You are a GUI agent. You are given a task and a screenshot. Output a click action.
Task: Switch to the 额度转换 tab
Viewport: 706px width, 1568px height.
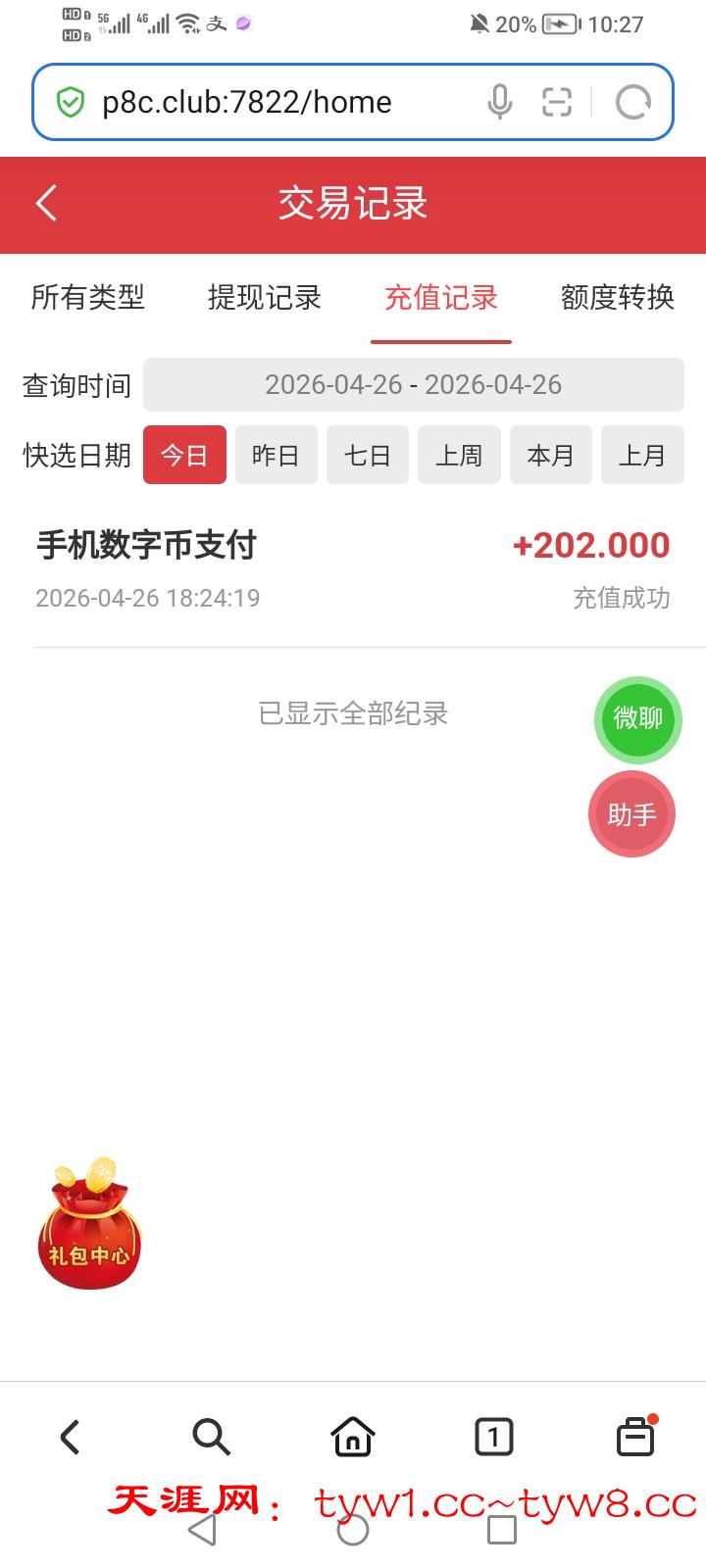[618, 297]
